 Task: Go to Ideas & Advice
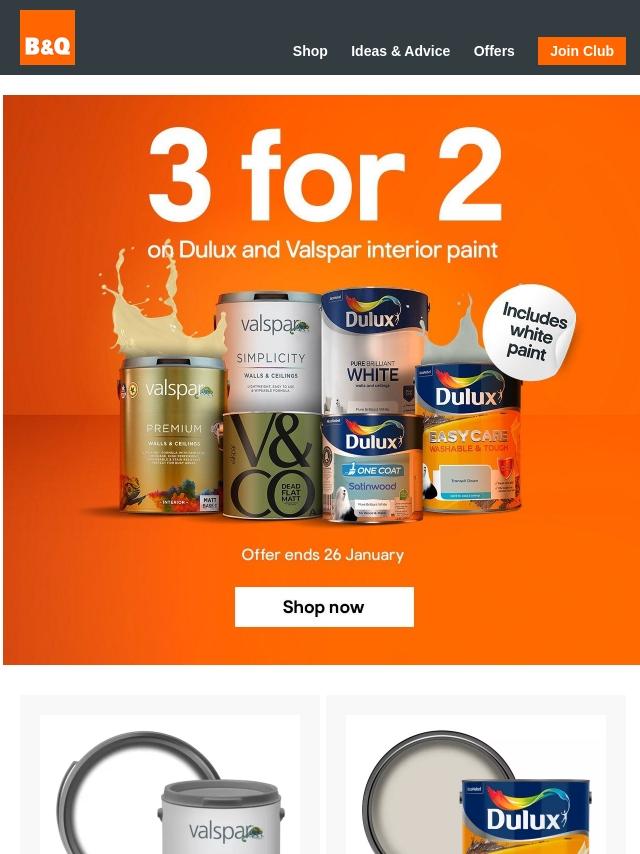pos(400,51)
